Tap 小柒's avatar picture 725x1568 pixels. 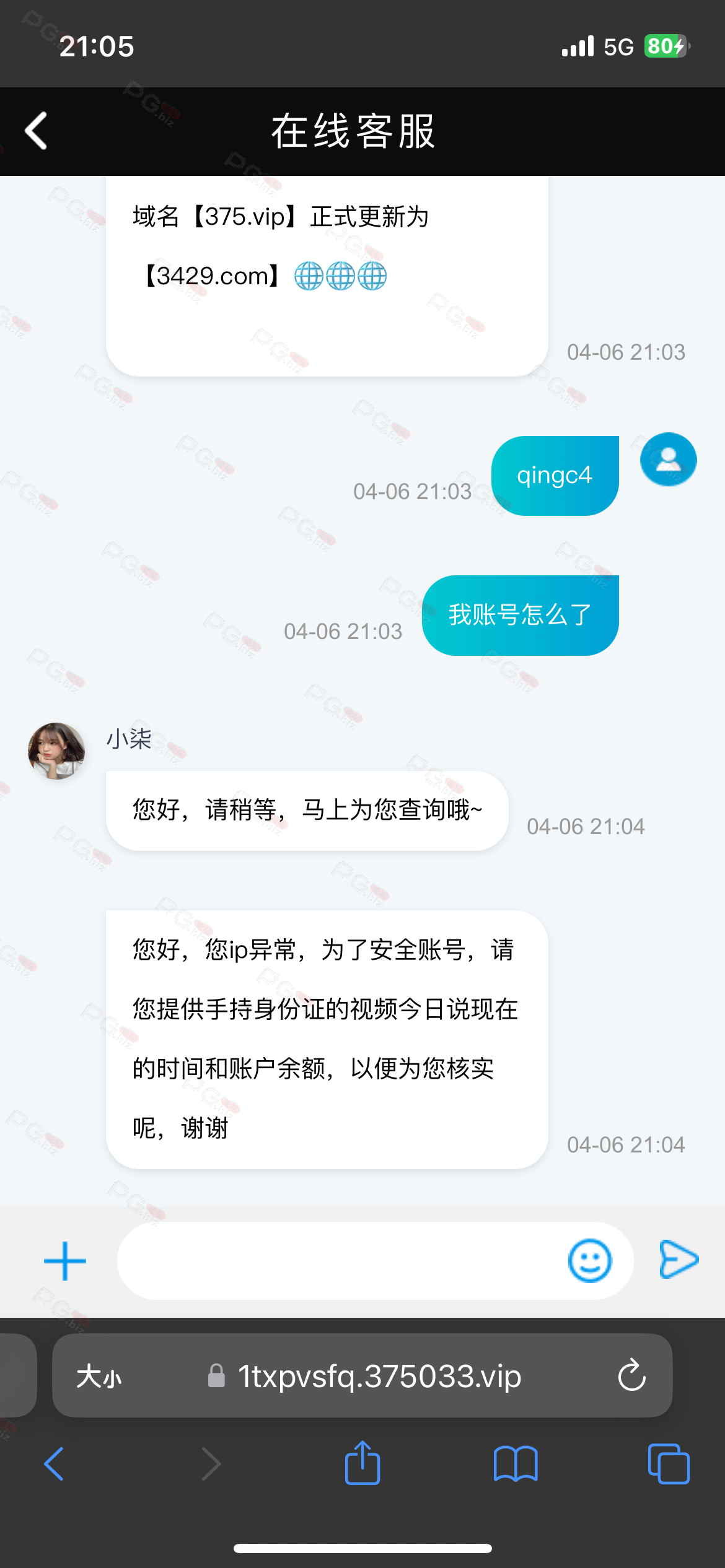[x=56, y=751]
